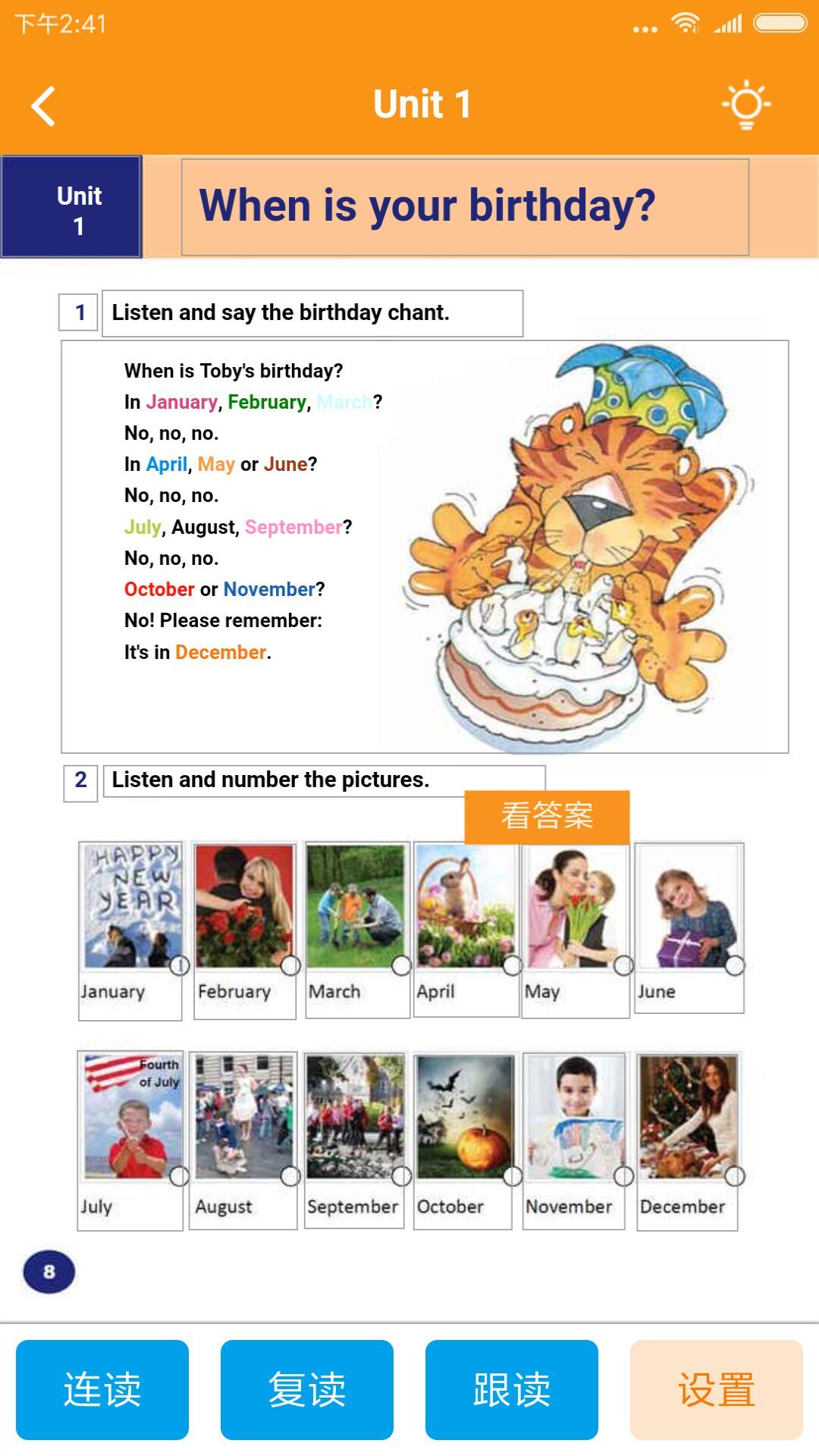Select the April picture circle
The width and height of the screenshot is (819, 1456).
point(513,965)
